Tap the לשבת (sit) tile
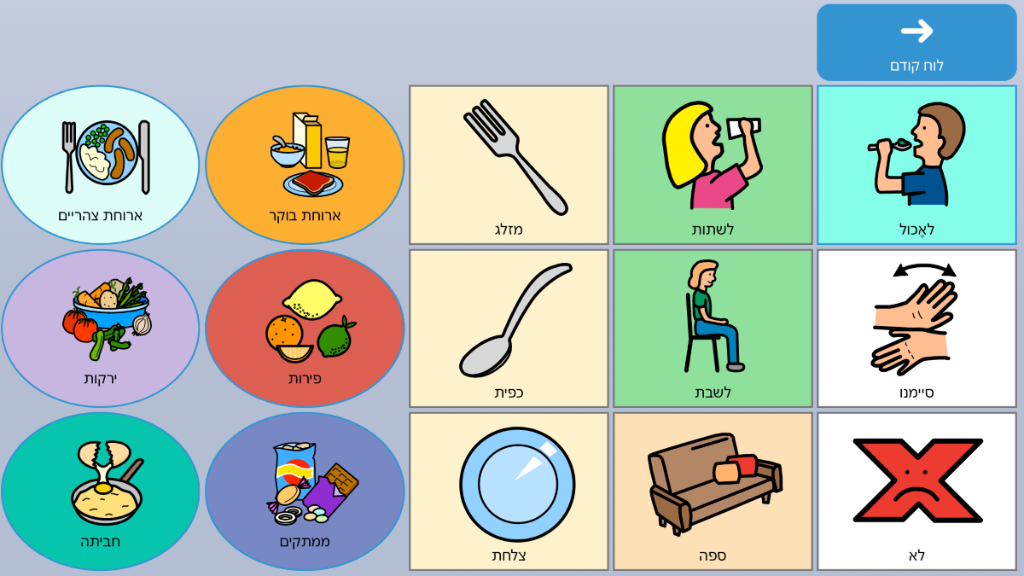 [712, 328]
